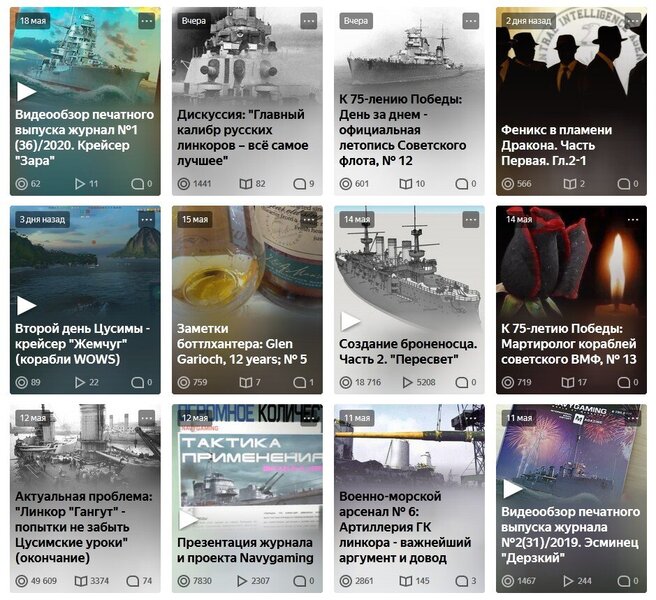Image resolution: width=656 pixels, height=600 pixels.
Task: Open "Феникс в пламени Дракона" article
Action: tap(570, 145)
